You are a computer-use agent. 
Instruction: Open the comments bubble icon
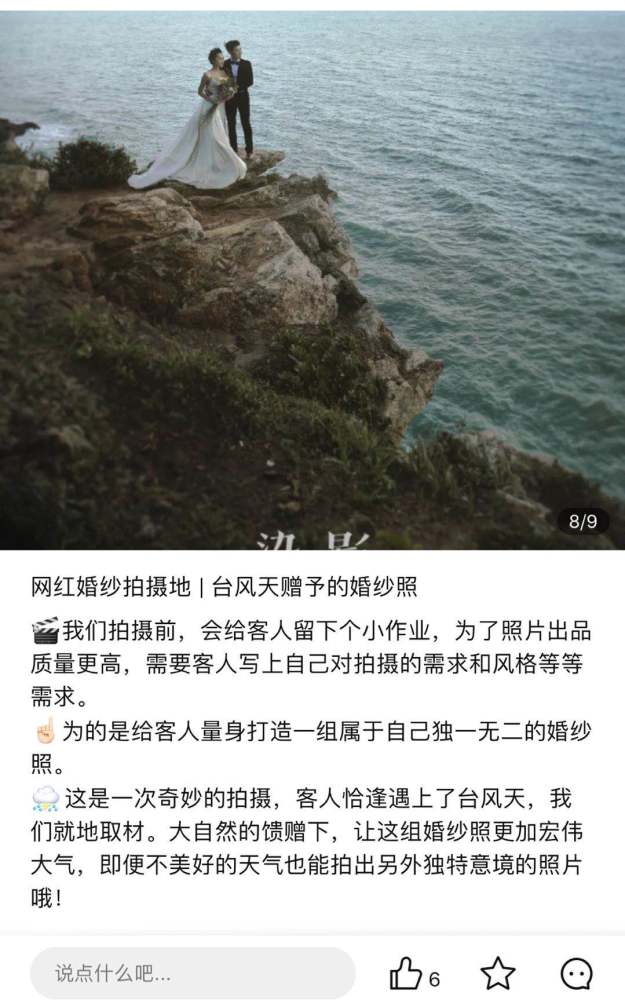pyautogui.click(x=576, y=972)
